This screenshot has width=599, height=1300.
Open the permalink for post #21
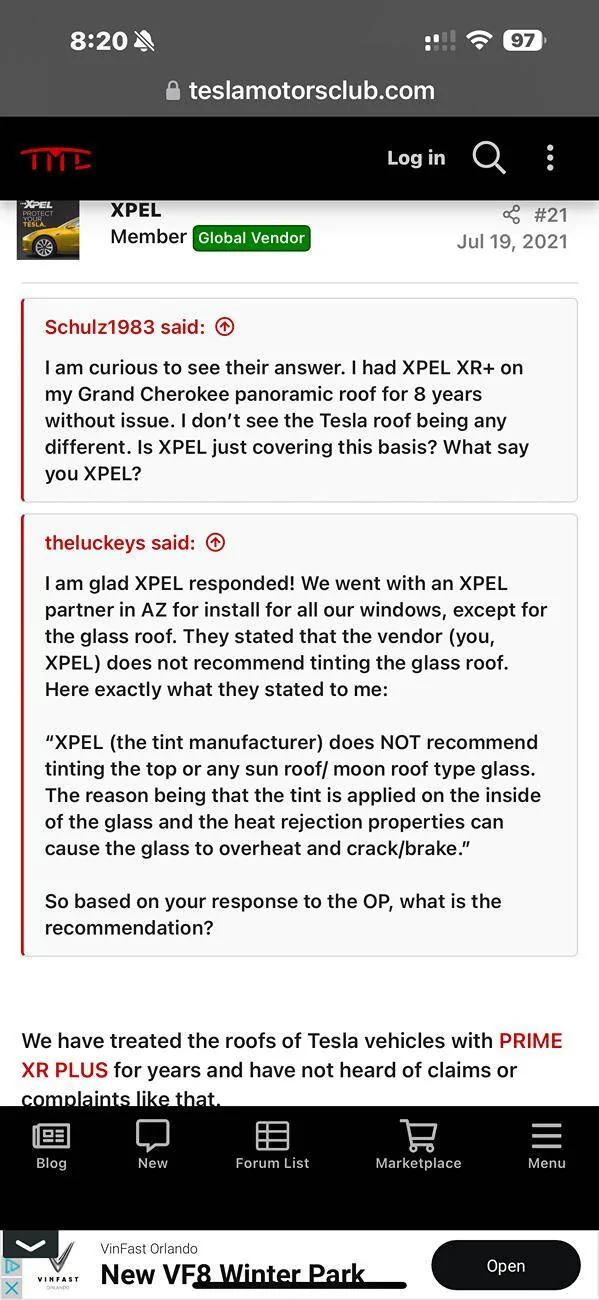(550, 215)
